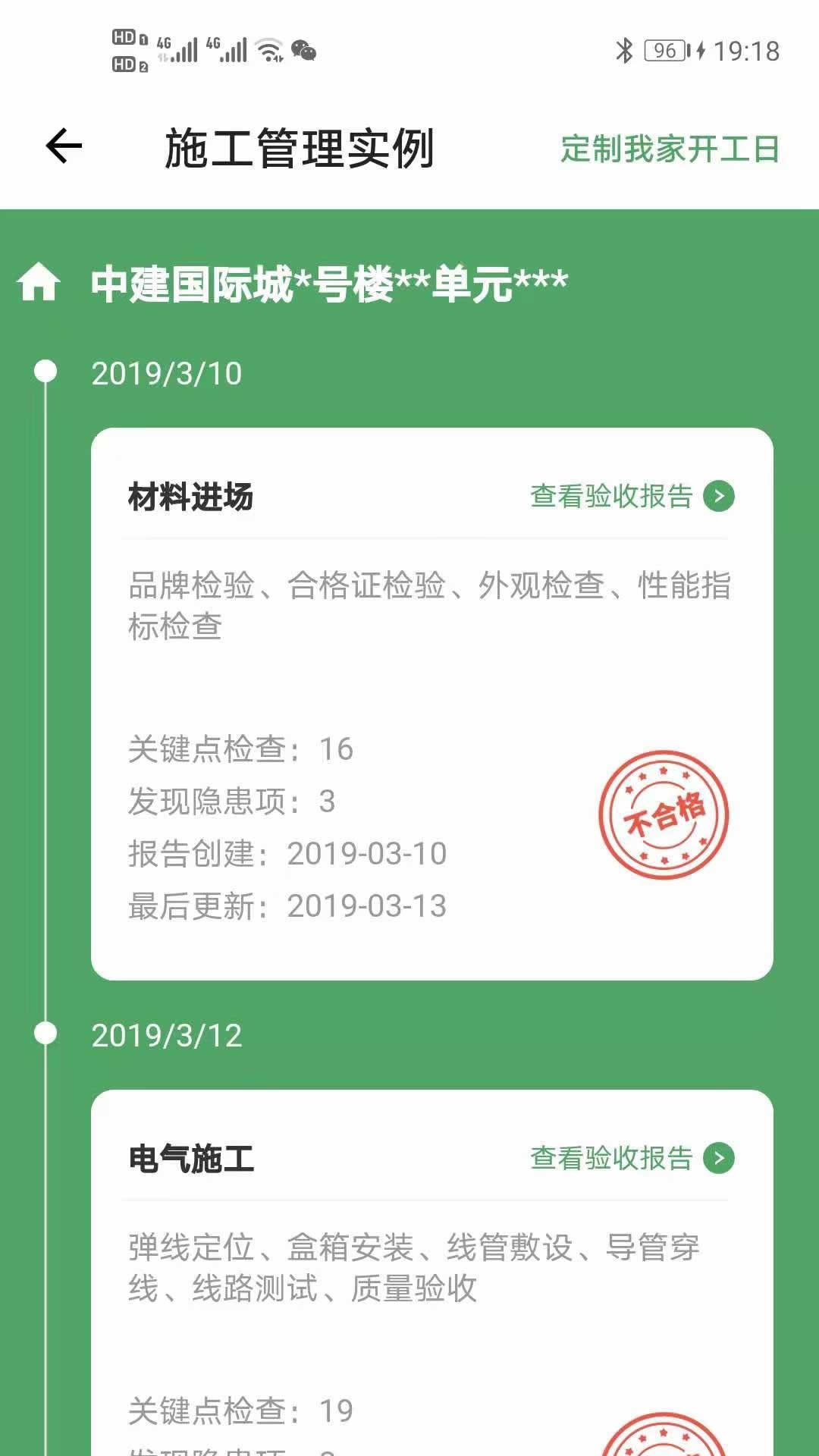
Task: Go back using the top-left arrow
Action: point(64,146)
